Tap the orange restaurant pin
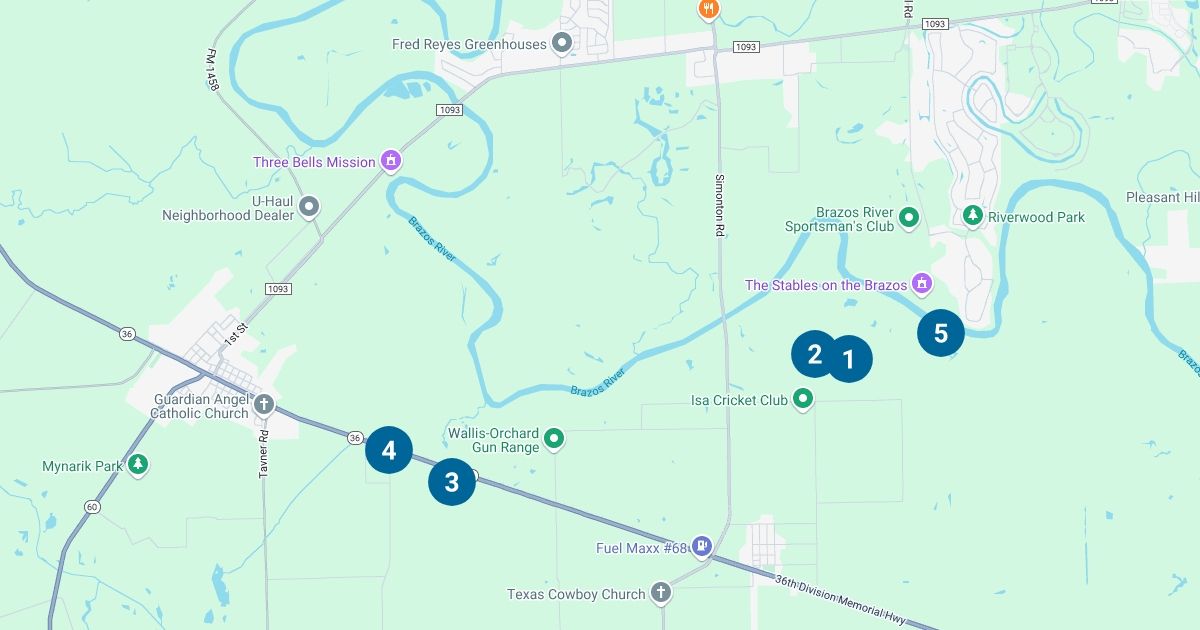Image resolution: width=1200 pixels, height=630 pixels. (708, 8)
